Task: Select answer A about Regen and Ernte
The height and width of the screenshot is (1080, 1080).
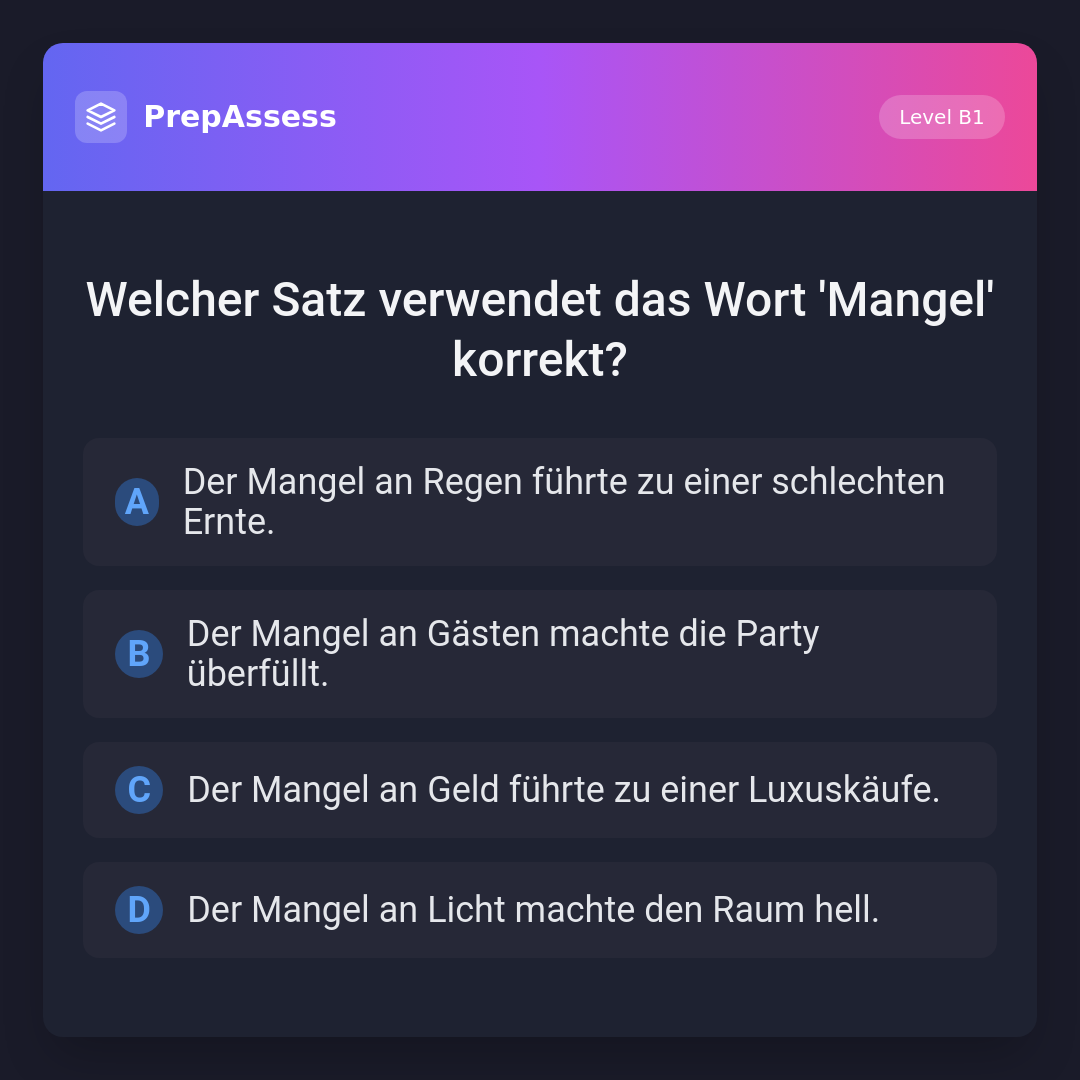Action: (540, 502)
